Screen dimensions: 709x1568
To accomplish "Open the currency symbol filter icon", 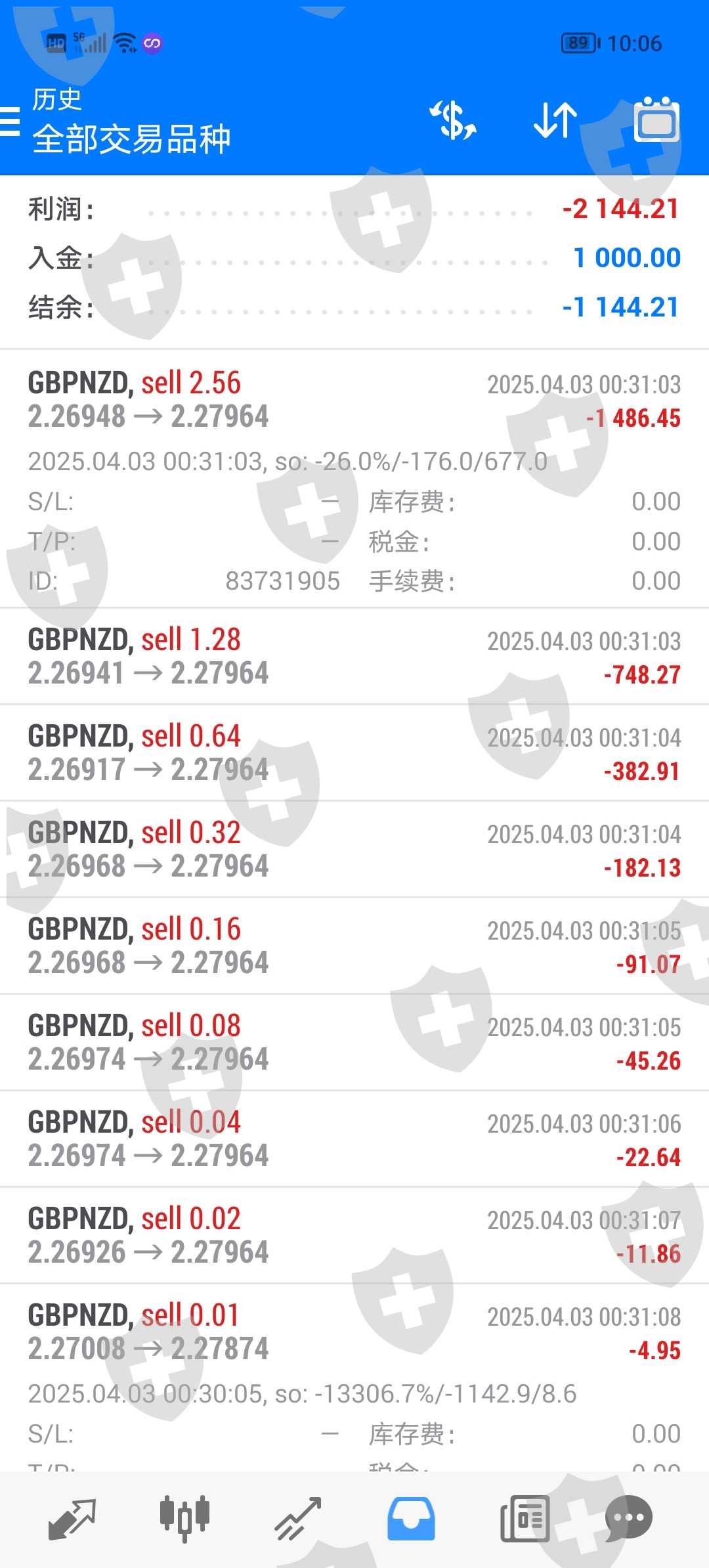I will click(x=453, y=121).
